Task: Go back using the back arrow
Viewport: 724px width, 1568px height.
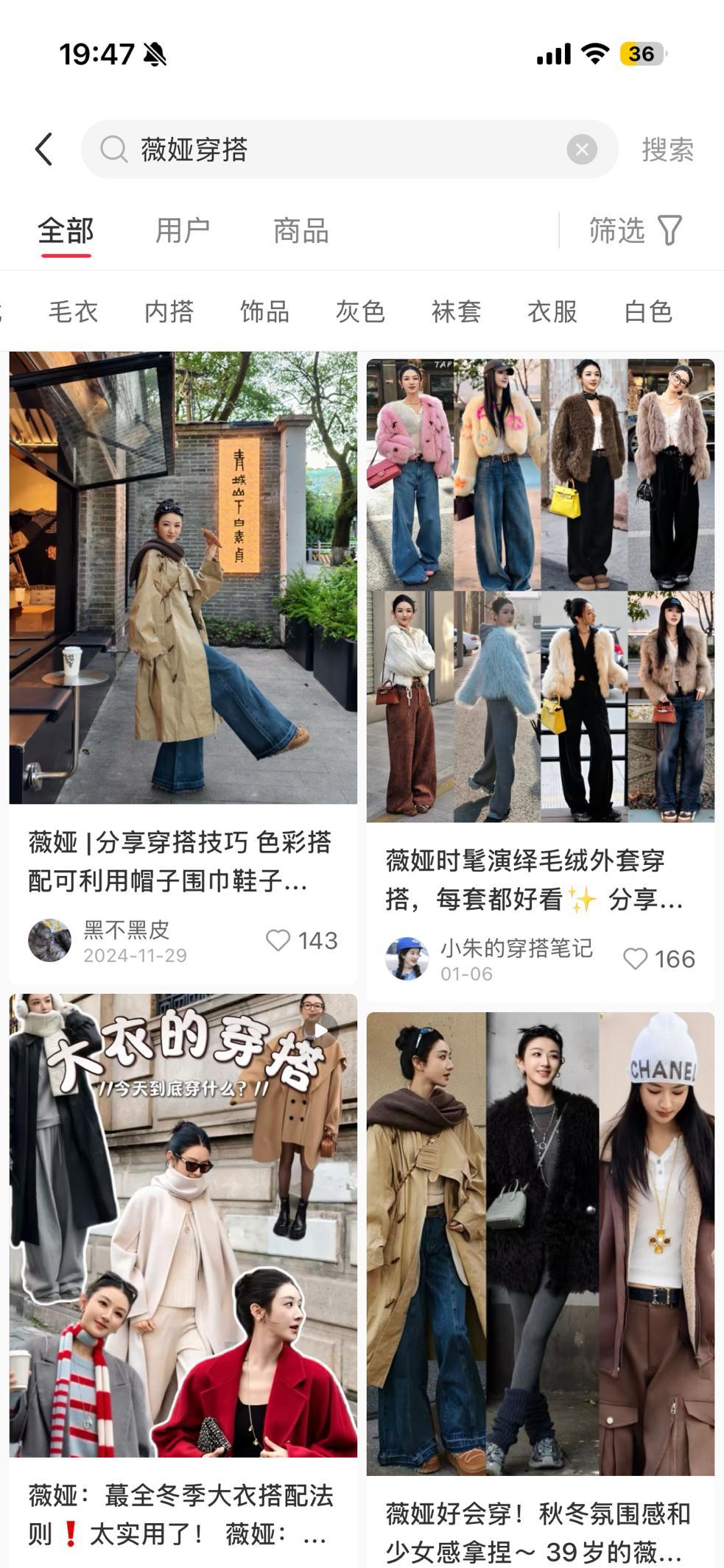Action: 44,149
